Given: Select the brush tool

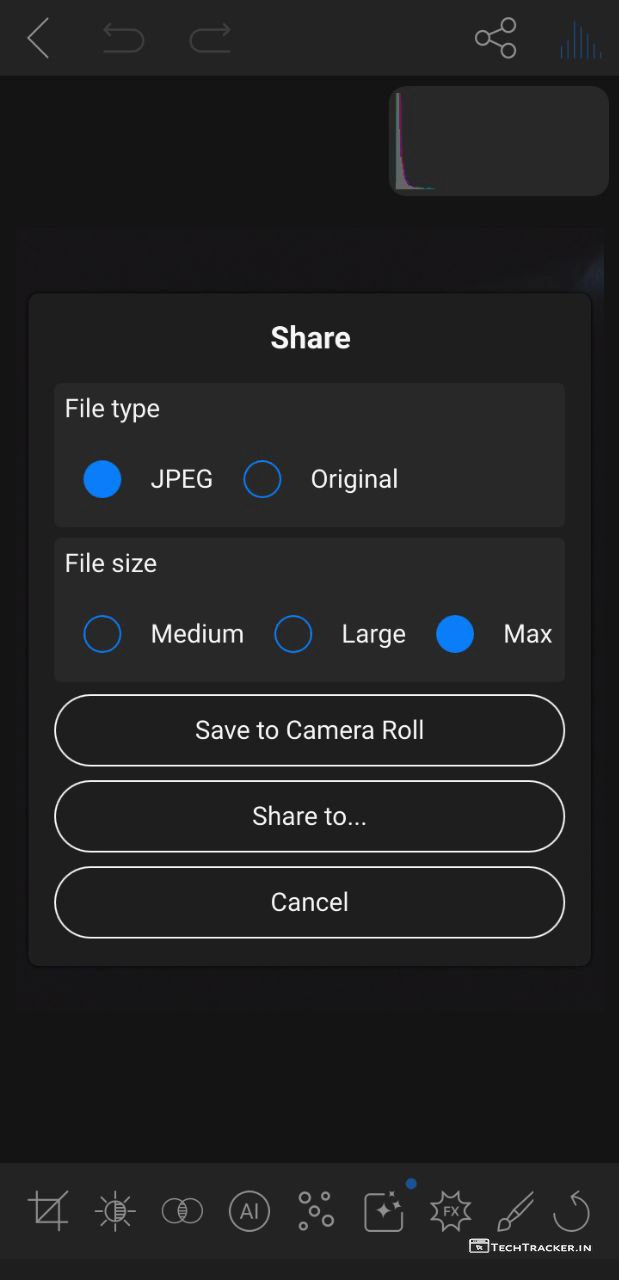Looking at the screenshot, I should coord(515,1211).
